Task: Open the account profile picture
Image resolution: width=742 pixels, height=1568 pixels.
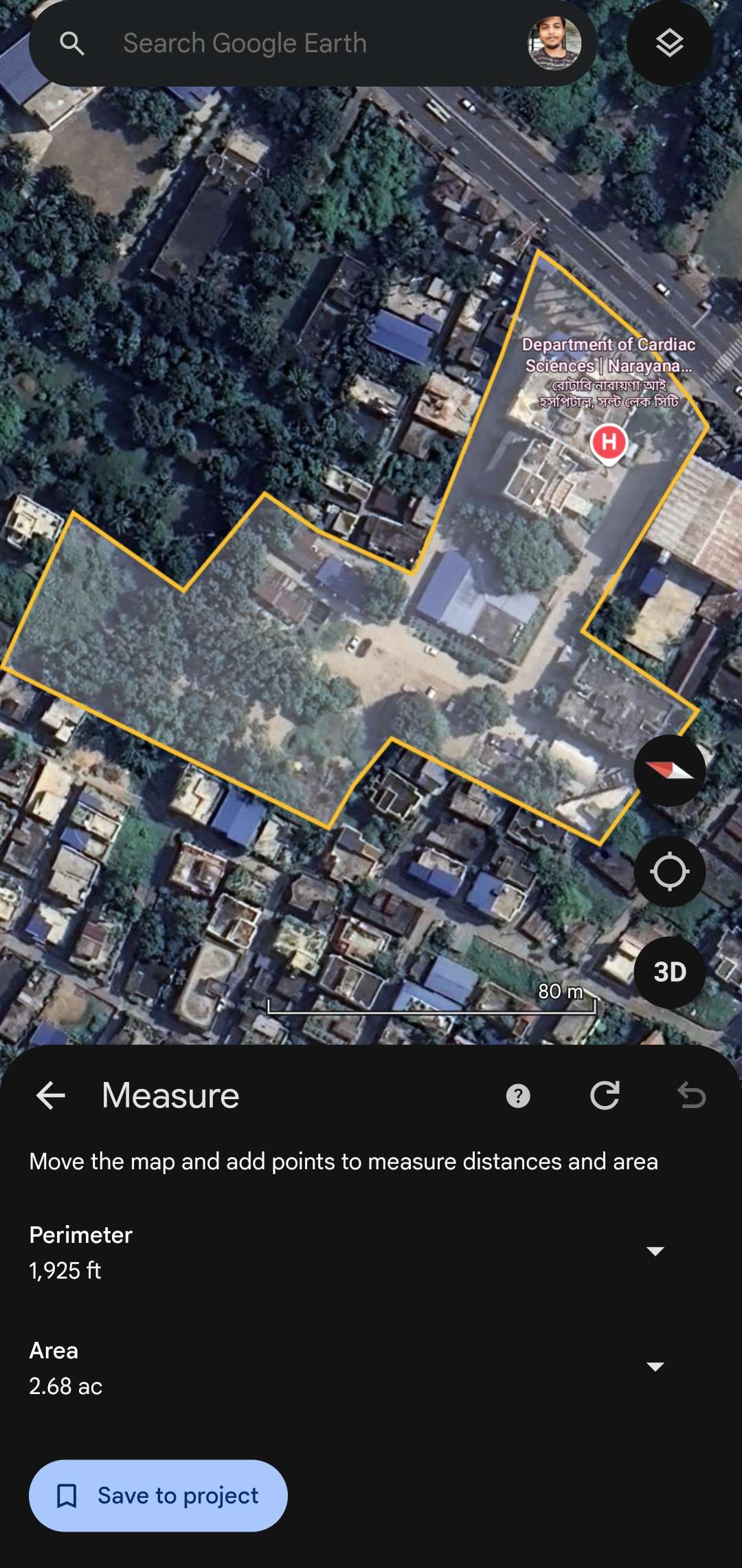Action: click(554, 43)
